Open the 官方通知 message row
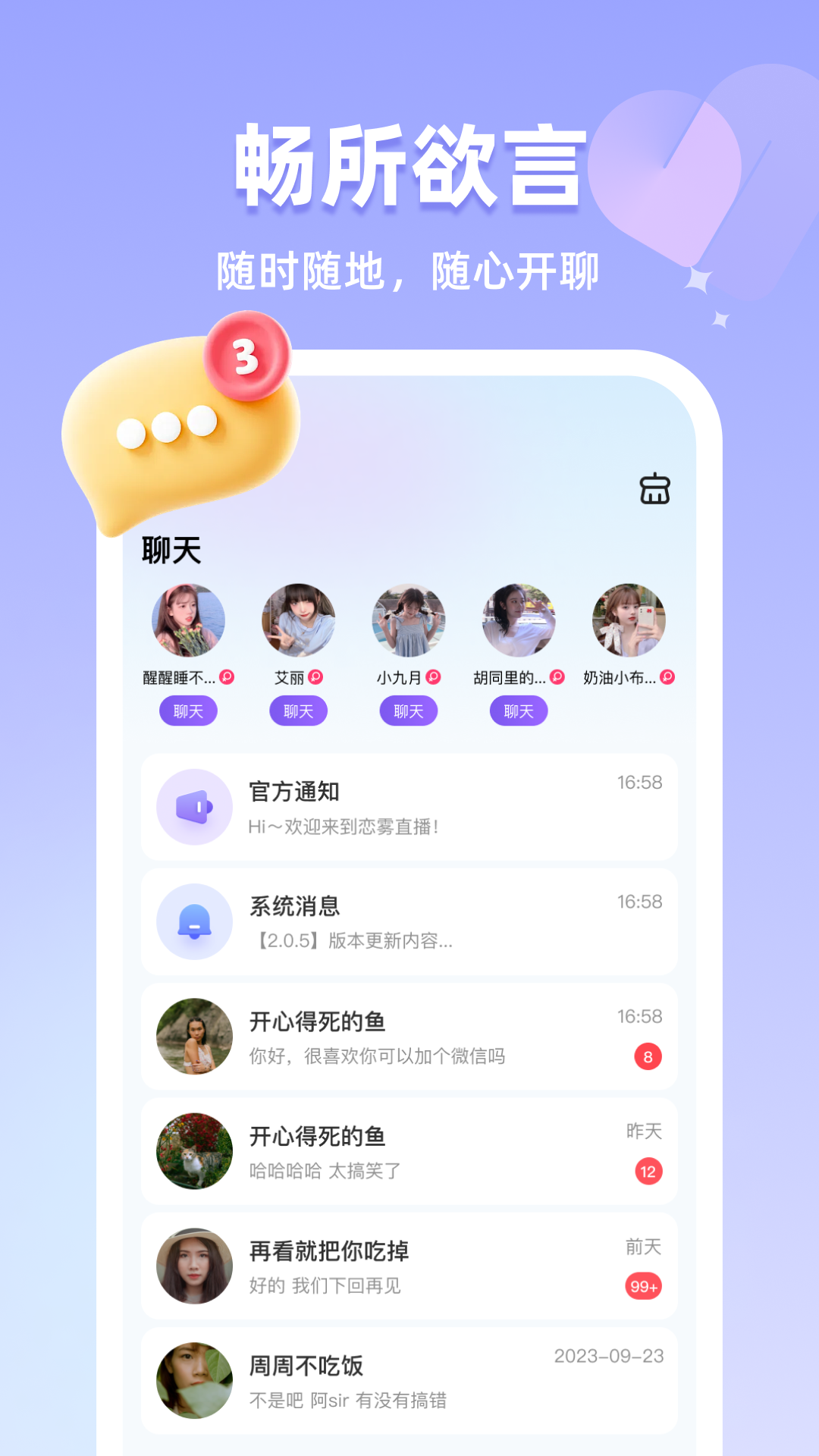819x1456 pixels. [409, 807]
